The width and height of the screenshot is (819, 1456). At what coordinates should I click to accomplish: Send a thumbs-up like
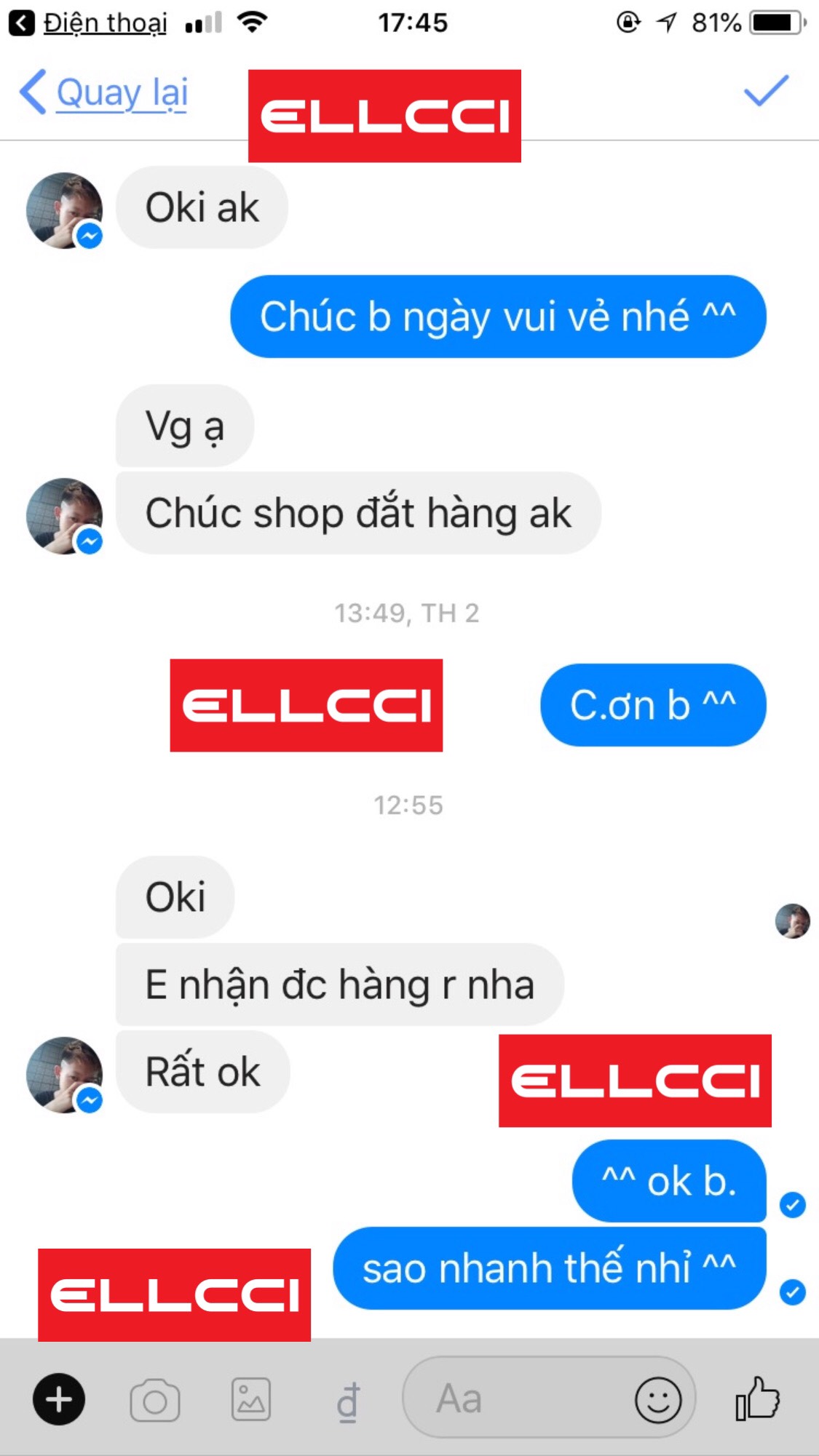click(x=757, y=1398)
